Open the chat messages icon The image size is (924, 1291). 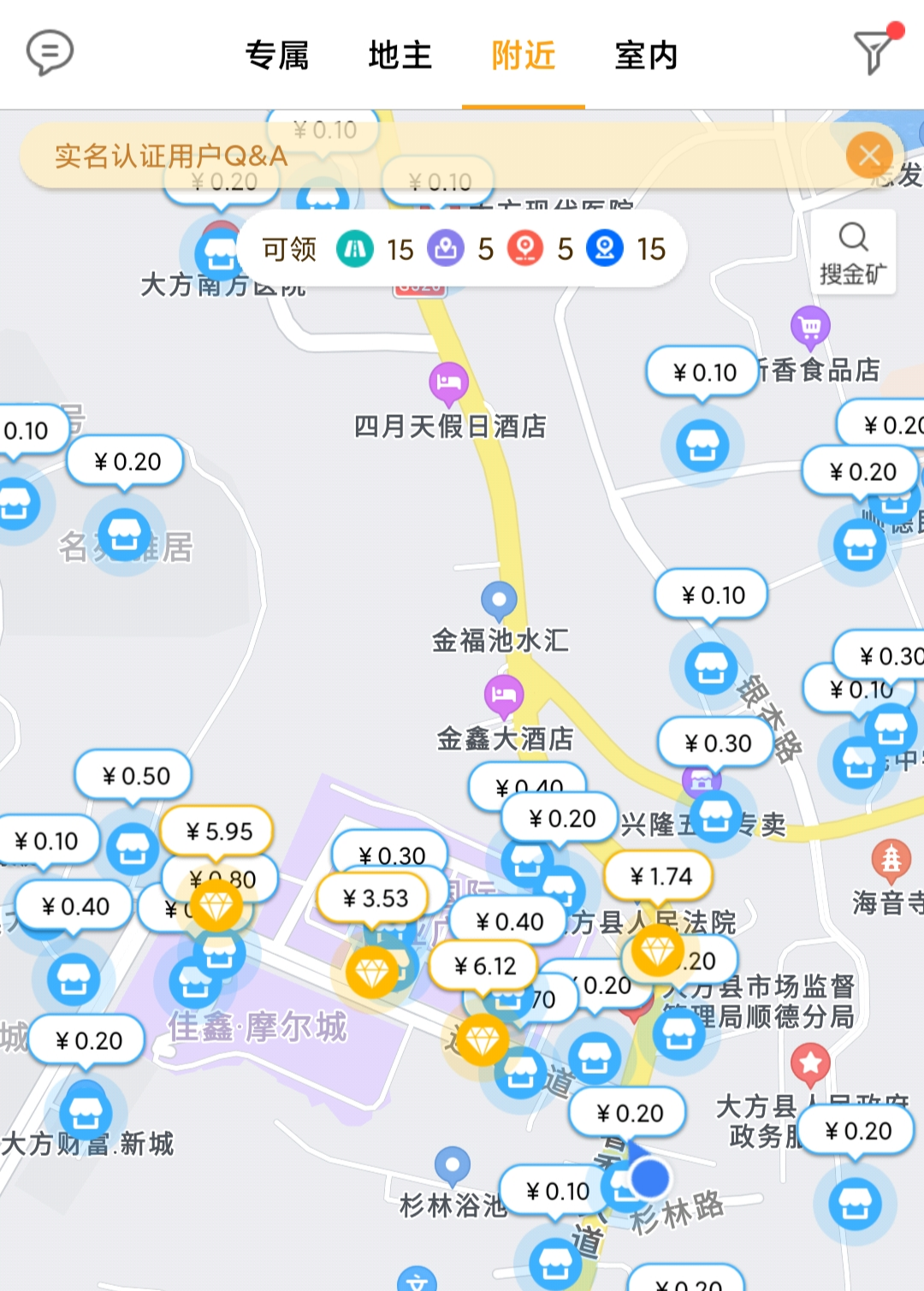pyautogui.click(x=50, y=53)
